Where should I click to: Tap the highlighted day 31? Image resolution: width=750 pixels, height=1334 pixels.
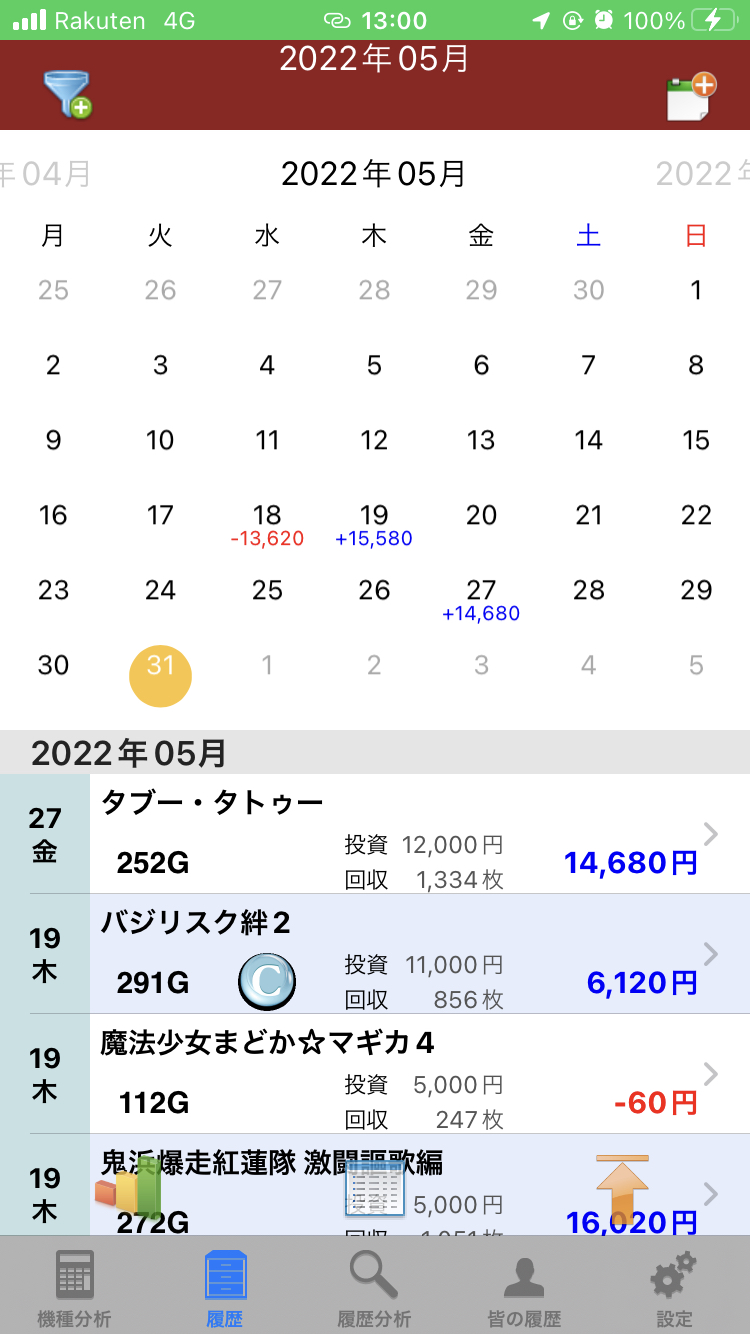pos(161,675)
